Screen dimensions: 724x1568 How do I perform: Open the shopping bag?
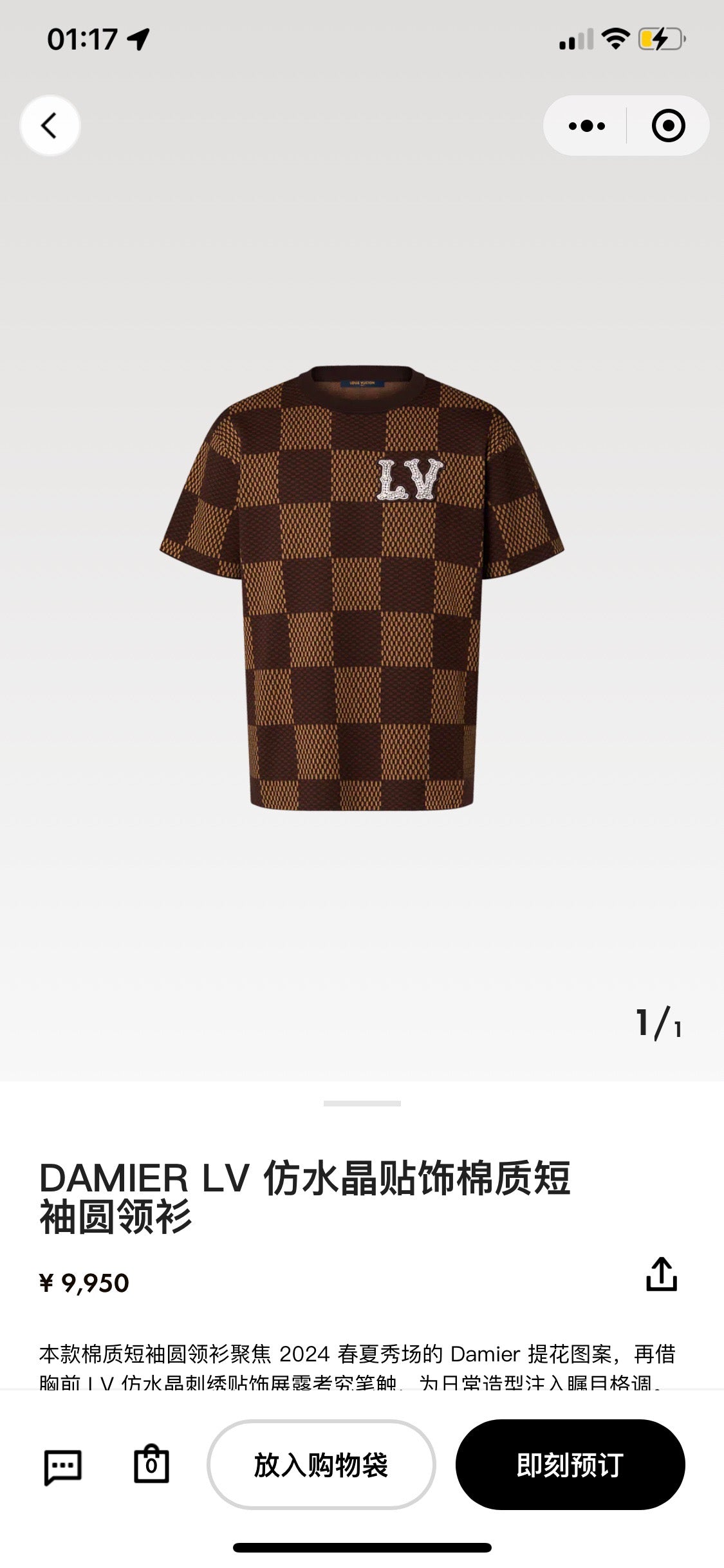[x=151, y=1465]
